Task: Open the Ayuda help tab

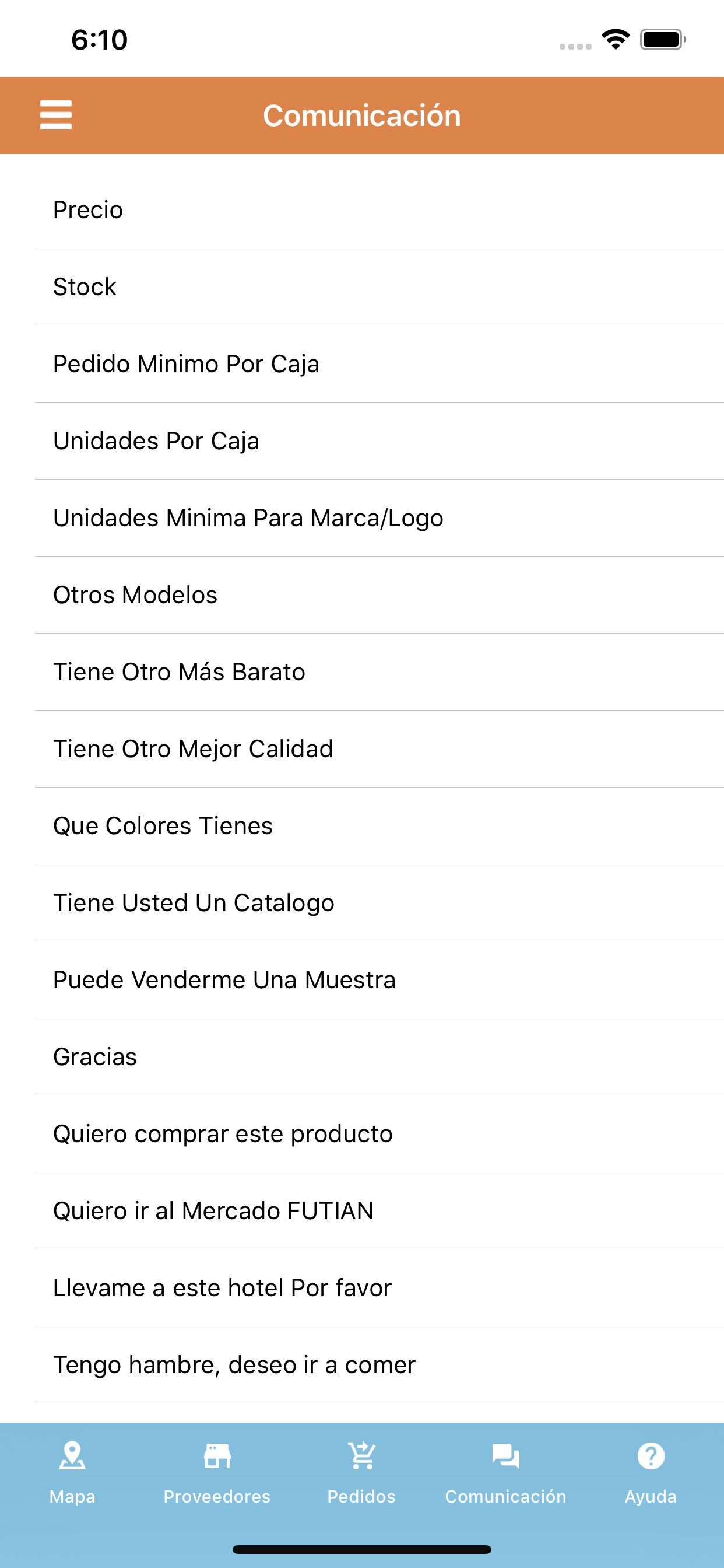Action: pyautogui.click(x=651, y=1472)
